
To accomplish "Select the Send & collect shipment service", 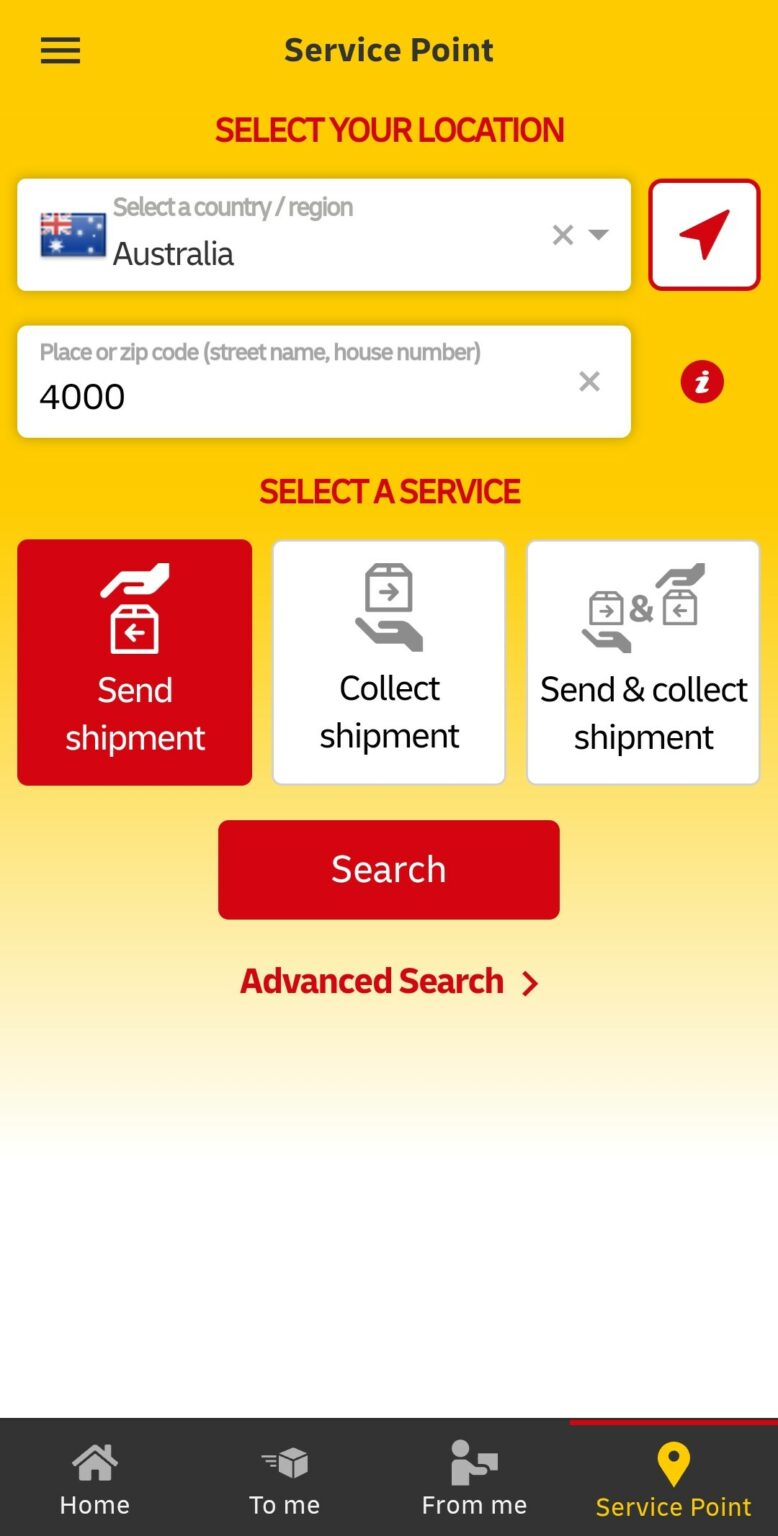I will click(x=642, y=662).
